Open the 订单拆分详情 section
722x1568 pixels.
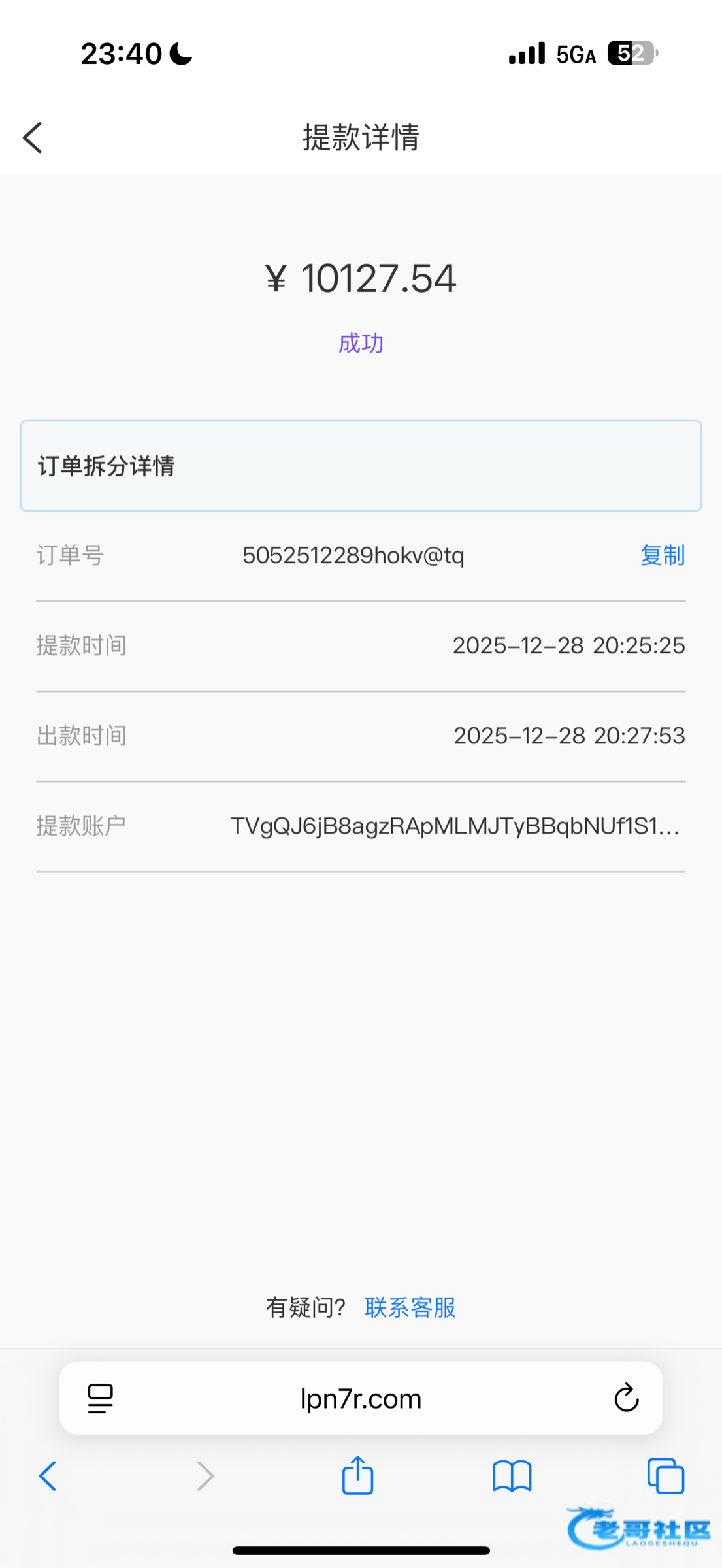(x=361, y=466)
